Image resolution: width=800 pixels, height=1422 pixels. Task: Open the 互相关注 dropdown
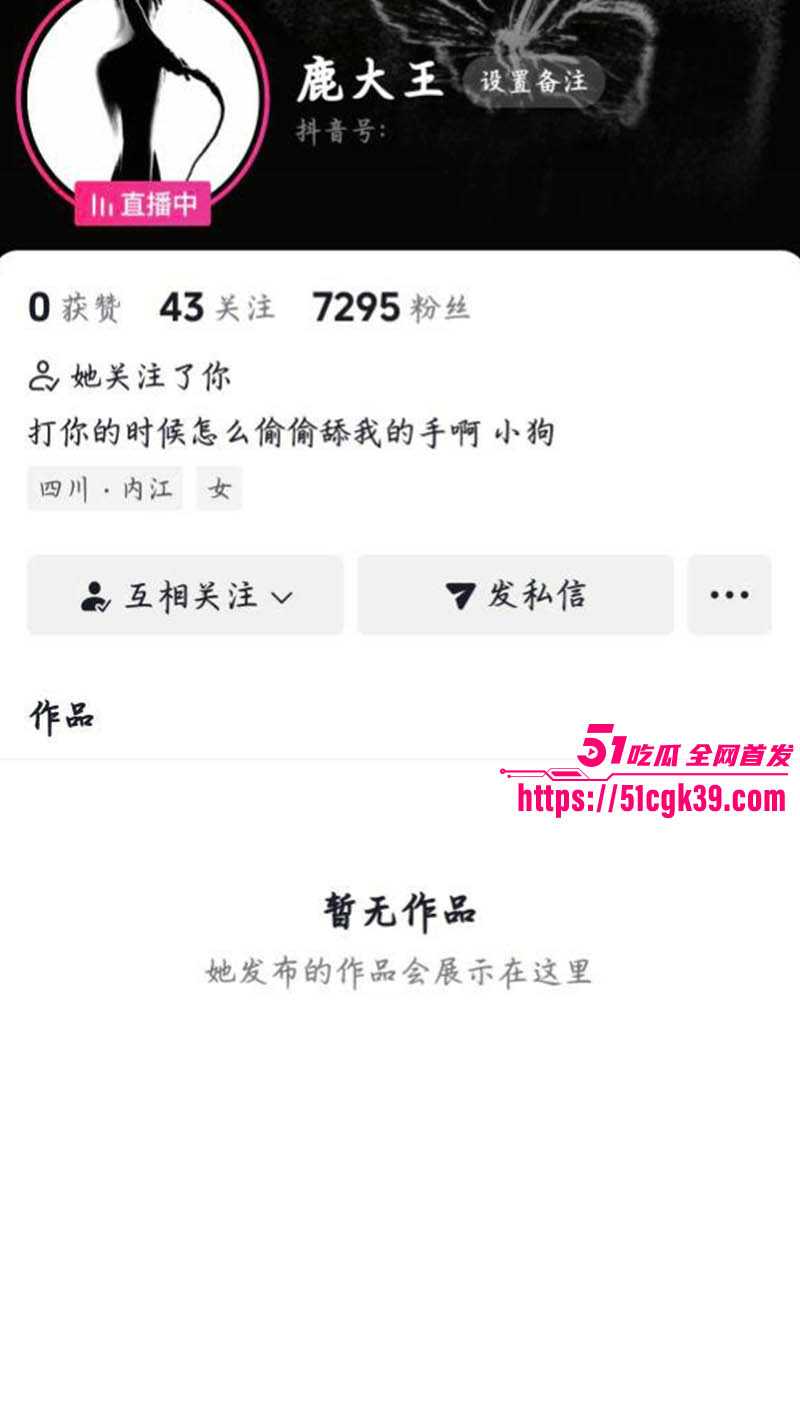pyautogui.click(x=185, y=596)
